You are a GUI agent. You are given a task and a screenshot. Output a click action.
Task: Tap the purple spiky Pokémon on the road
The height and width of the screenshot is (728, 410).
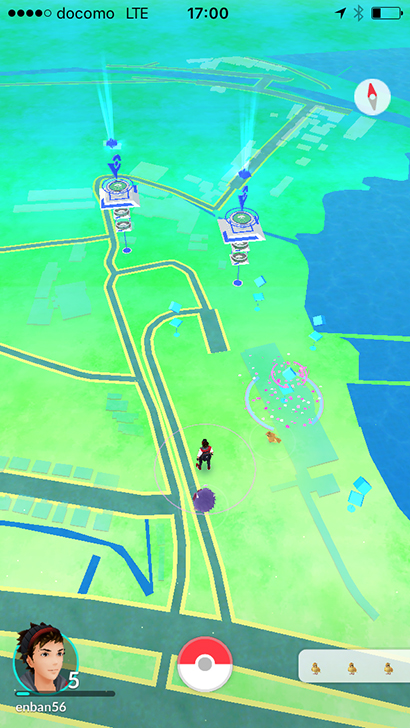[x=204, y=500]
